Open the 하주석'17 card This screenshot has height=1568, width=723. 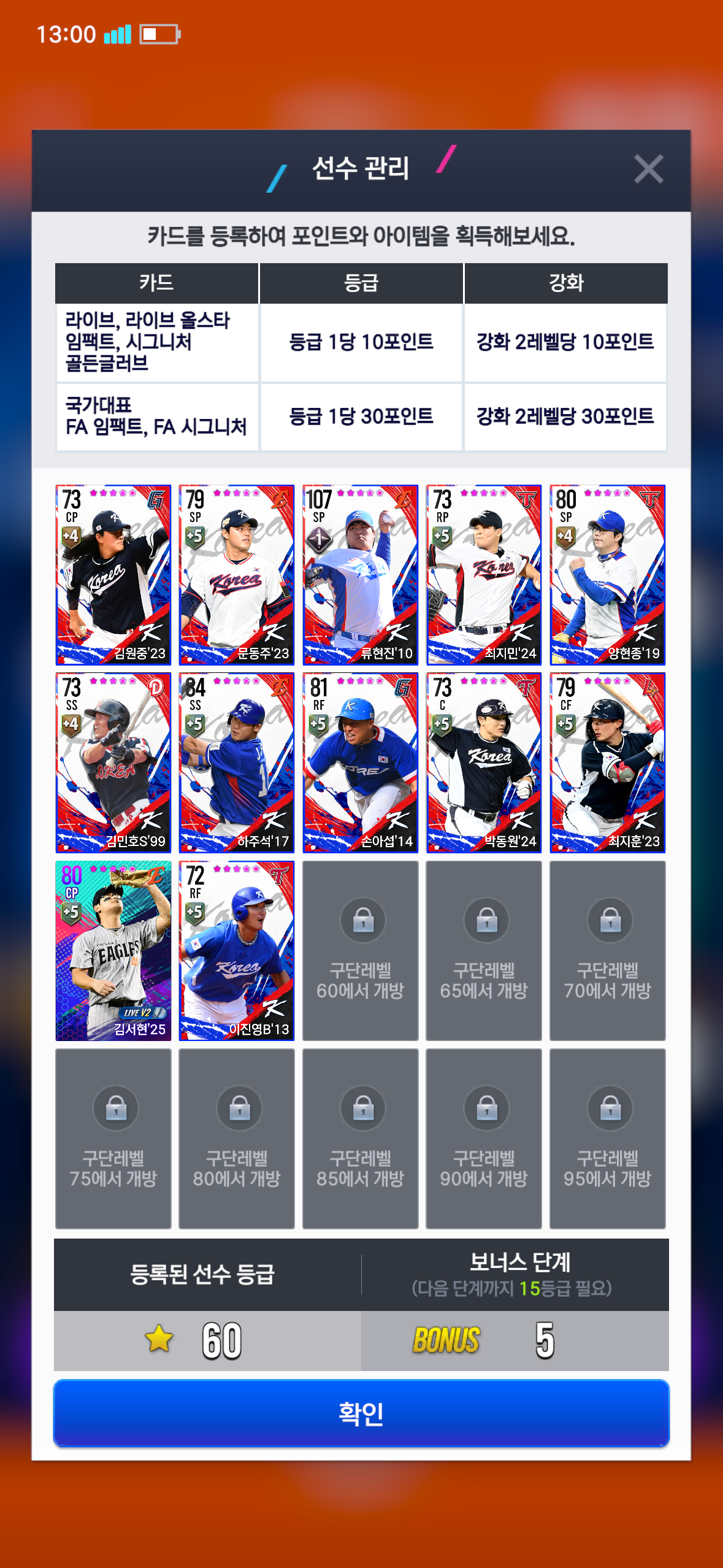click(x=237, y=763)
